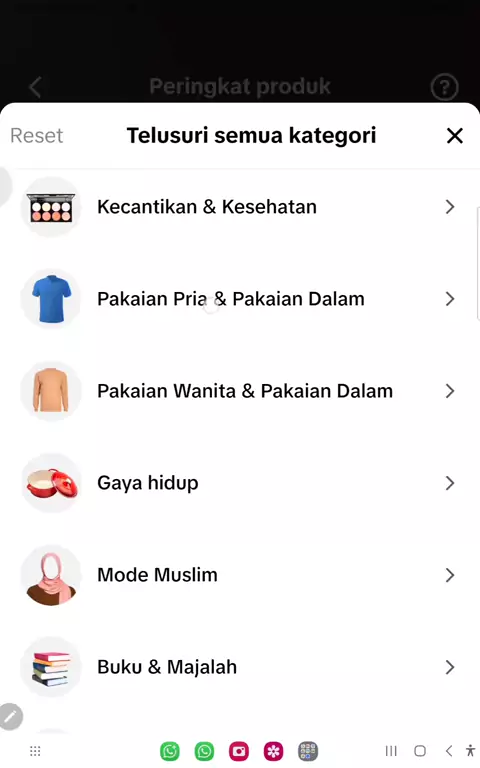Open the Gaya hidup category

click(240, 483)
